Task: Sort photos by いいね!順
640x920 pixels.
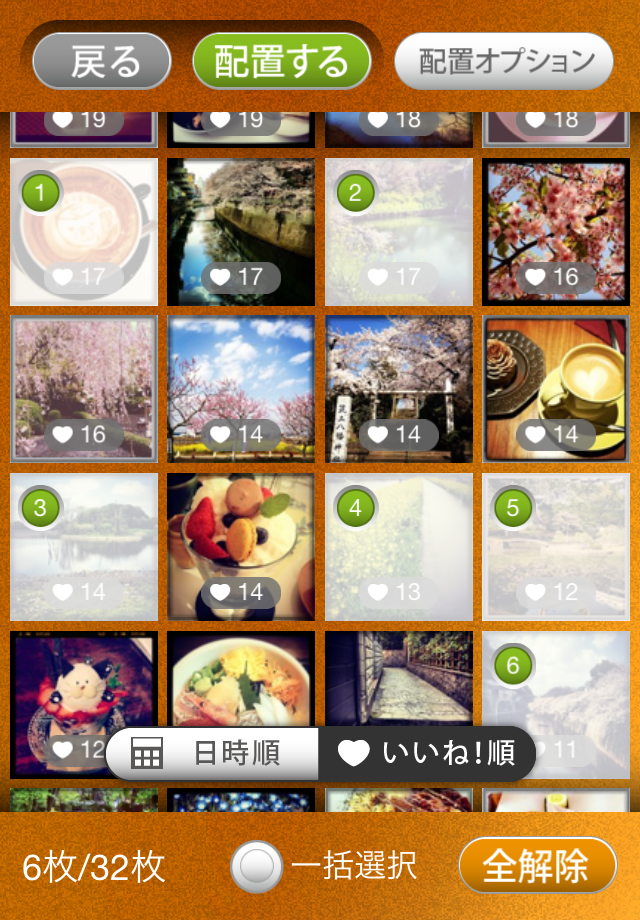Action: click(427, 754)
